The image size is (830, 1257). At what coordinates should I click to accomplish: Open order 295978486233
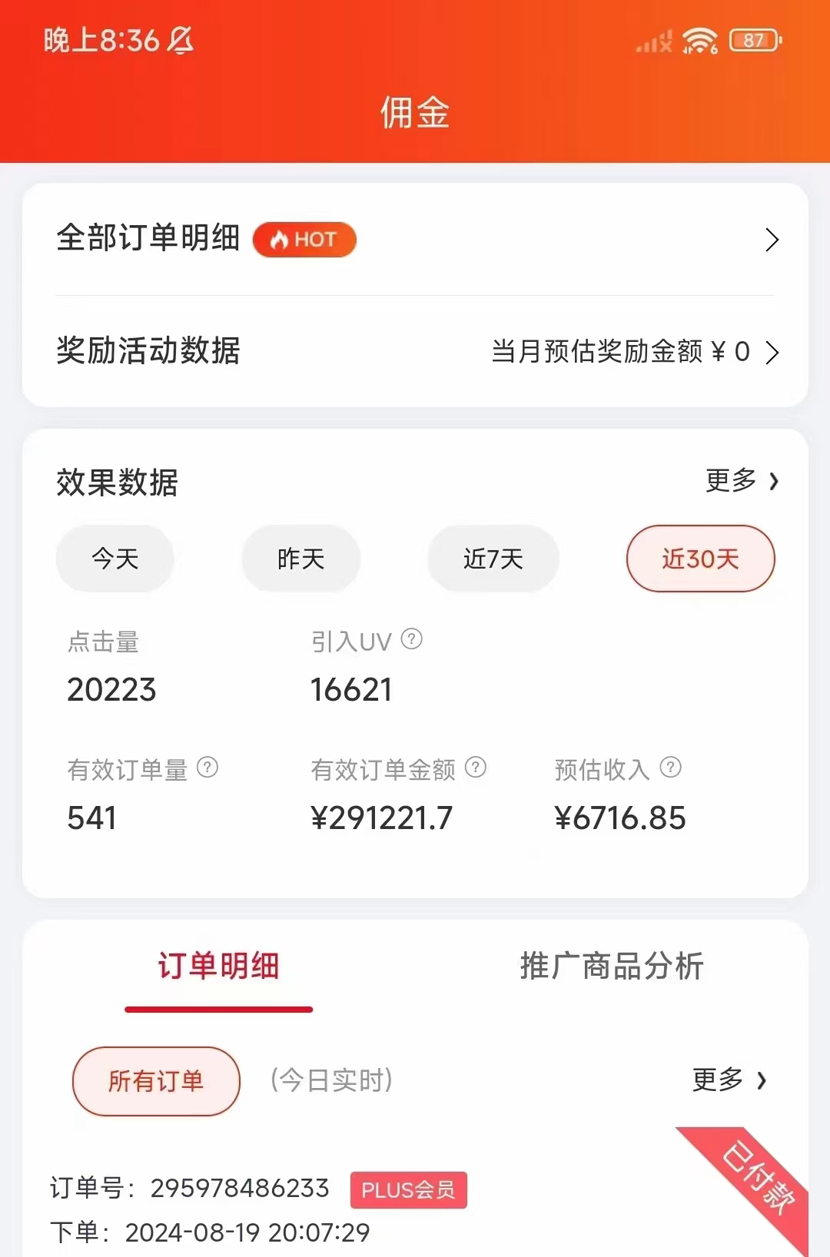click(240, 1188)
